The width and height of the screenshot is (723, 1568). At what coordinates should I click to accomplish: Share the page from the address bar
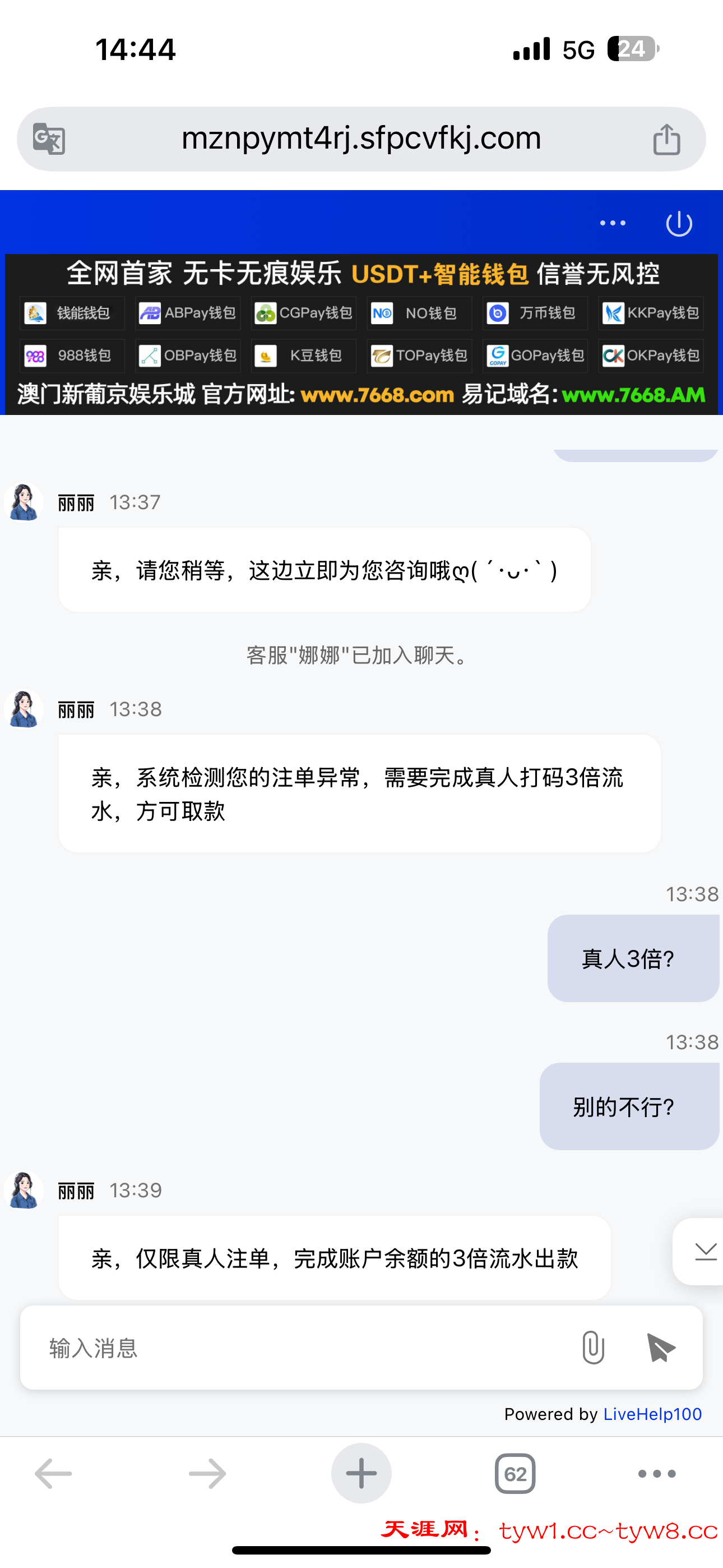(x=666, y=139)
